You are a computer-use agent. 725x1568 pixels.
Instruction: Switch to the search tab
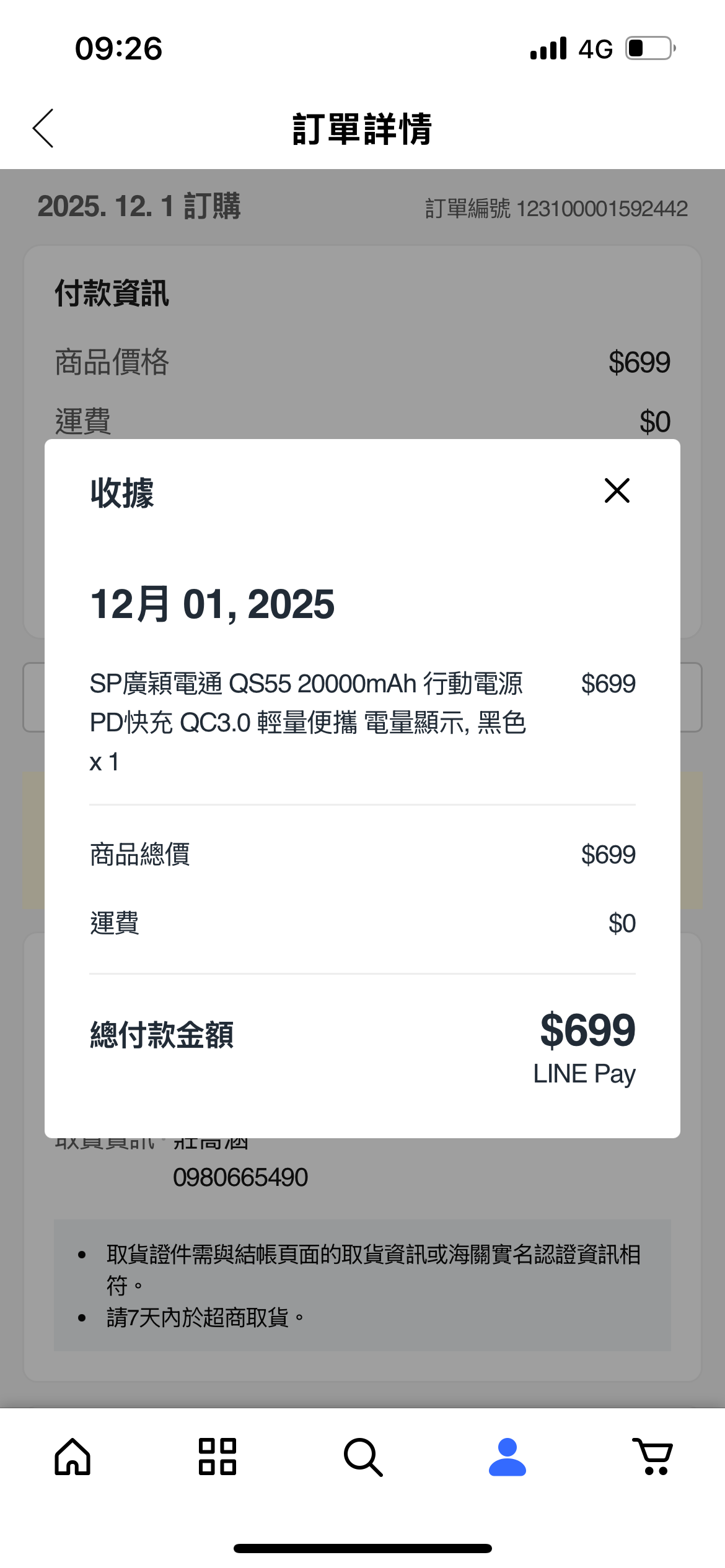pos(363,1457)
